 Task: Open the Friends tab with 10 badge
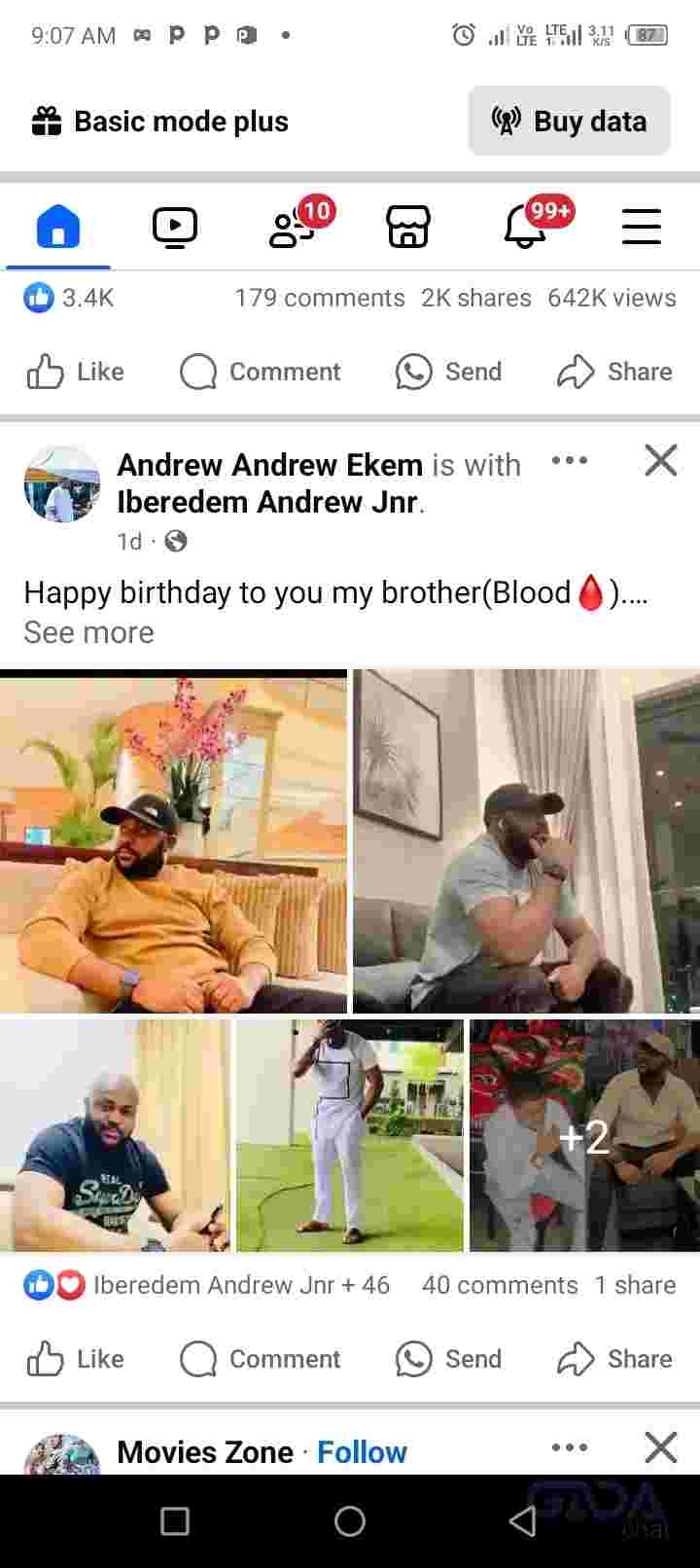(294, 228)
